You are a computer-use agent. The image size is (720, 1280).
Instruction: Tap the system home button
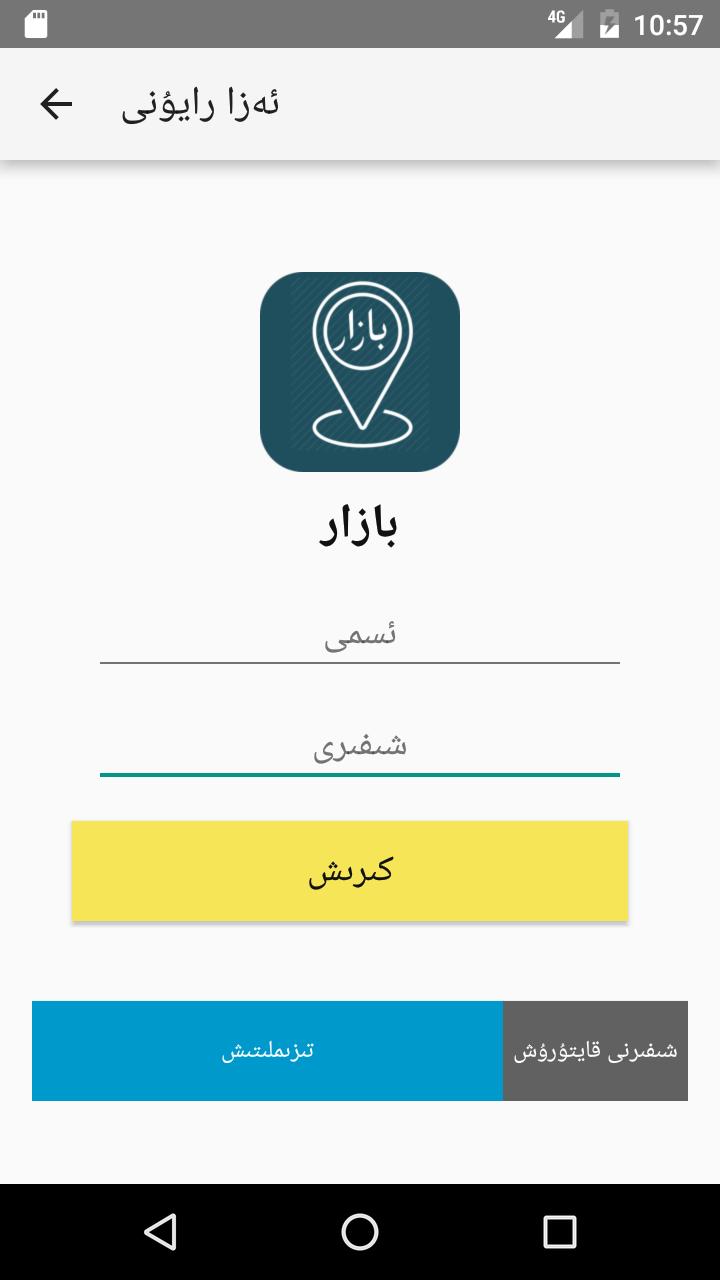coord(360,1232)
